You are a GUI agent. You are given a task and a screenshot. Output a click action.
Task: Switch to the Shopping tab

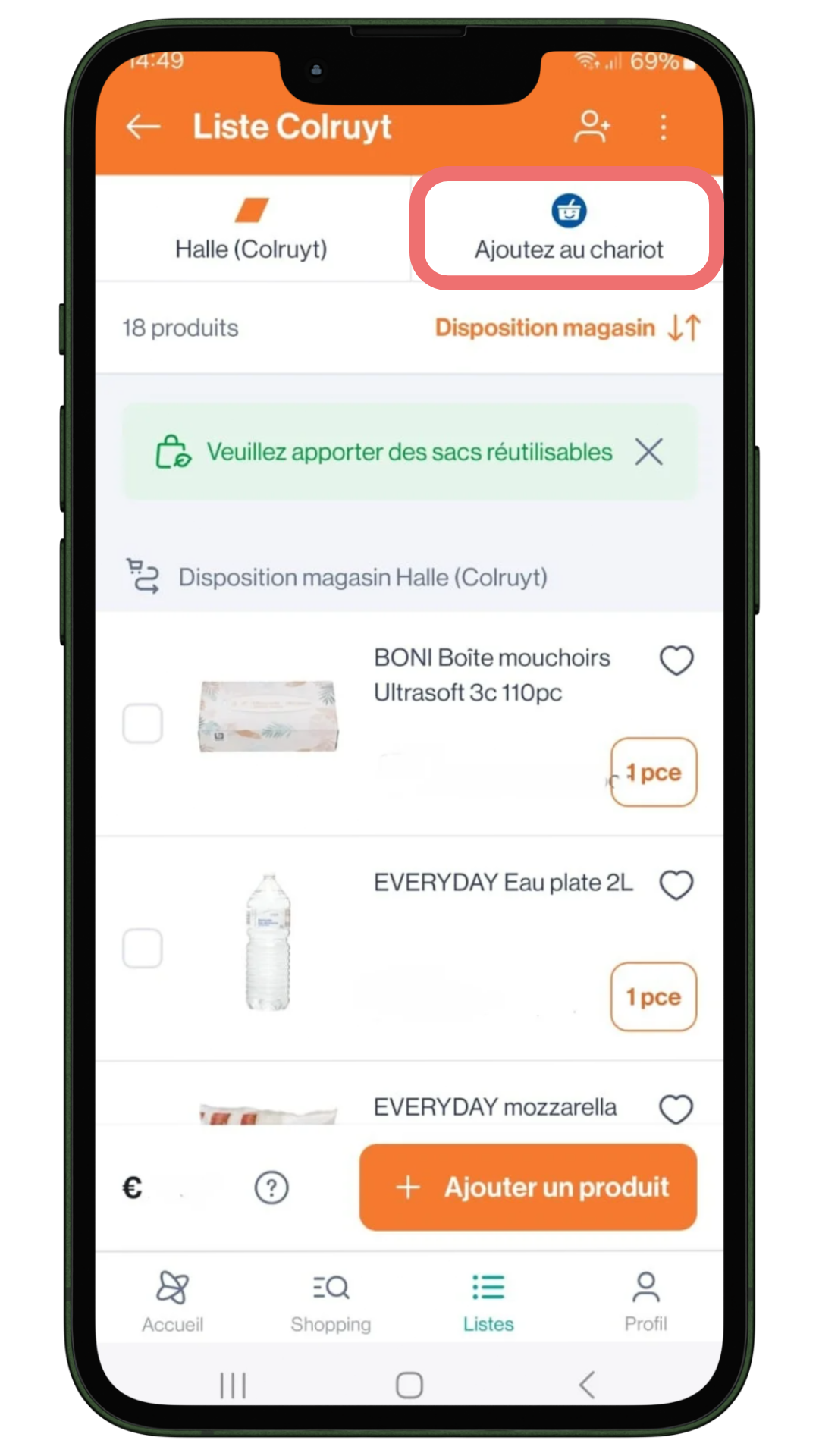[x=331, y=1301]
